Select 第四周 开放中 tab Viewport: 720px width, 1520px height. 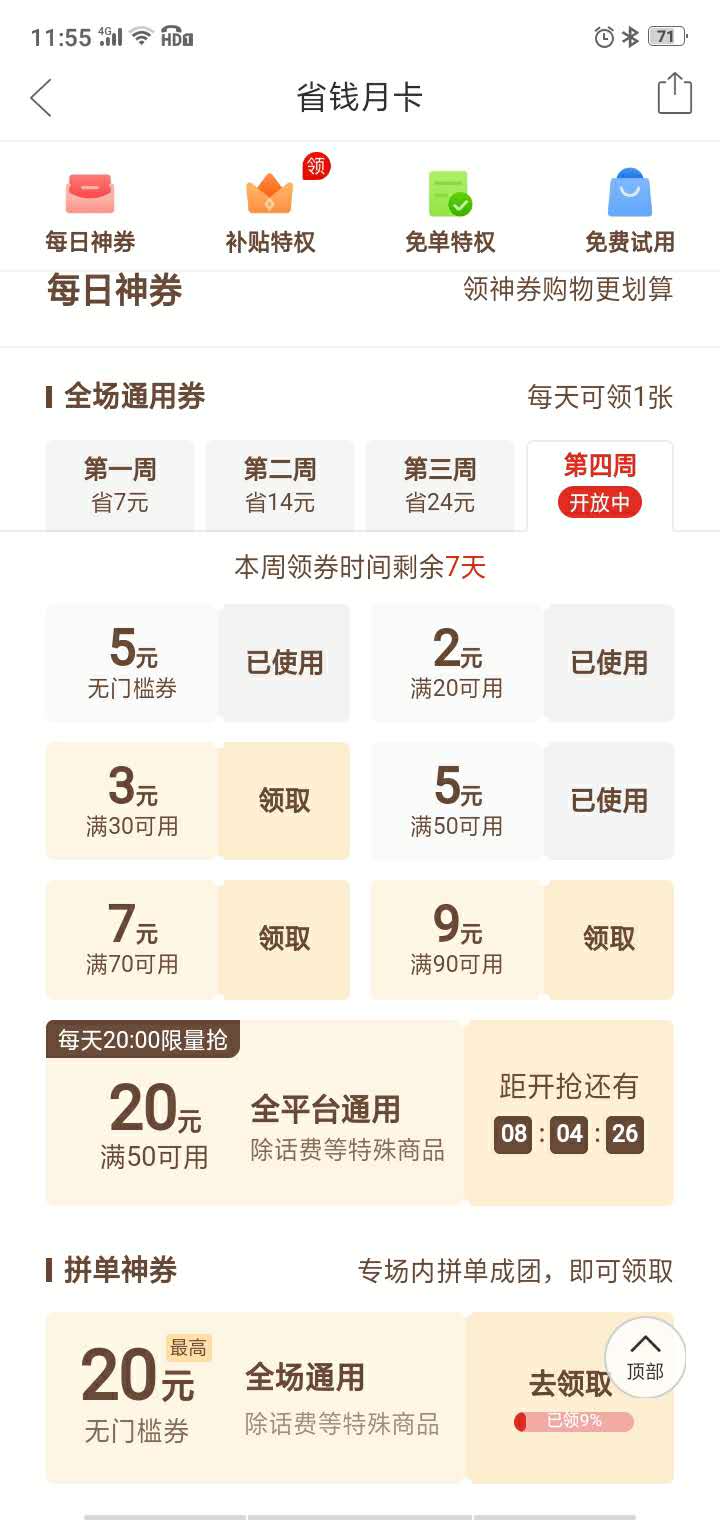(x=600, y=484)
